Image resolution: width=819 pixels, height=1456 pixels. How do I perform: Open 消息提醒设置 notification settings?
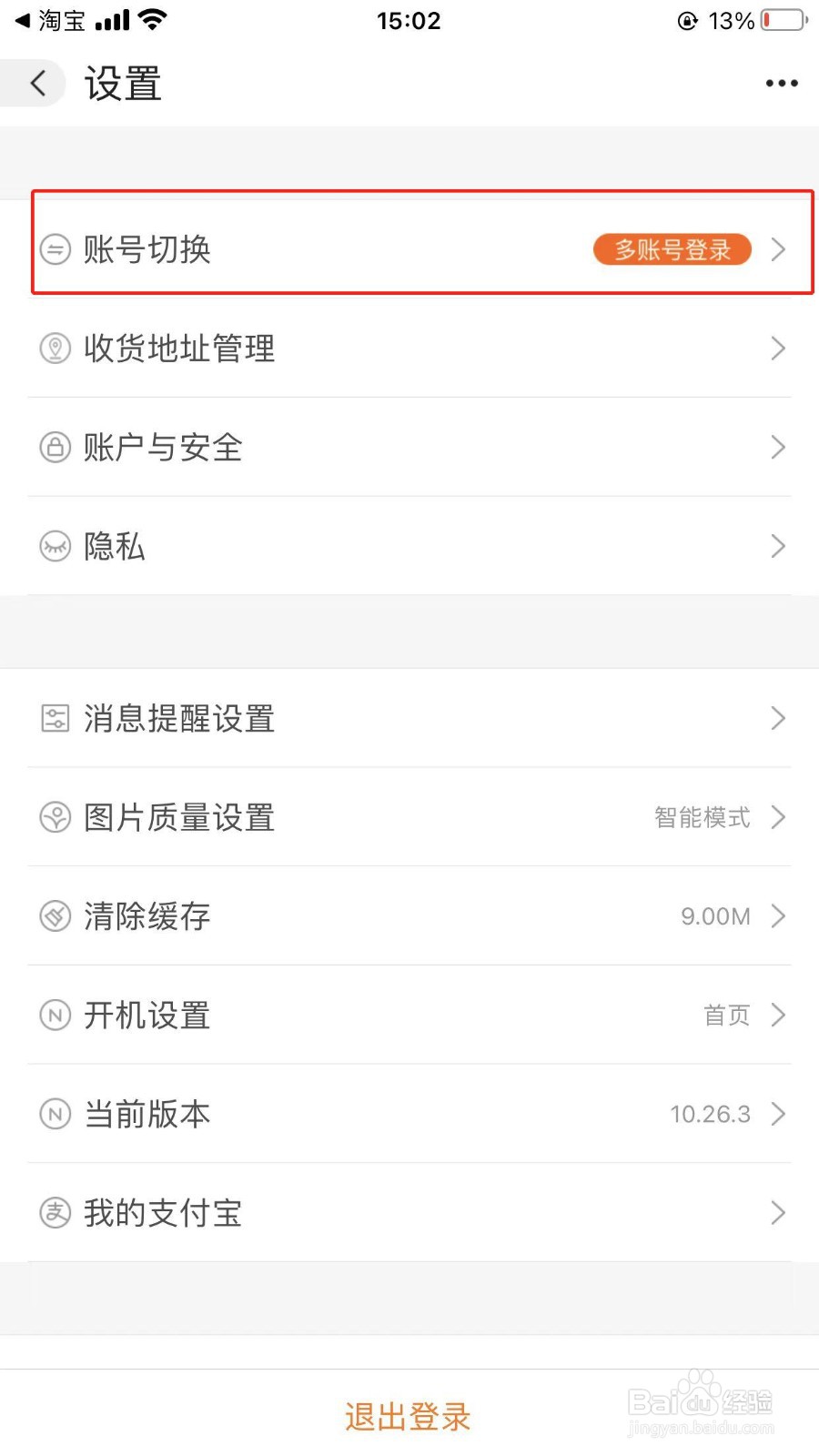pyautogui.click(x=409, y=718)
